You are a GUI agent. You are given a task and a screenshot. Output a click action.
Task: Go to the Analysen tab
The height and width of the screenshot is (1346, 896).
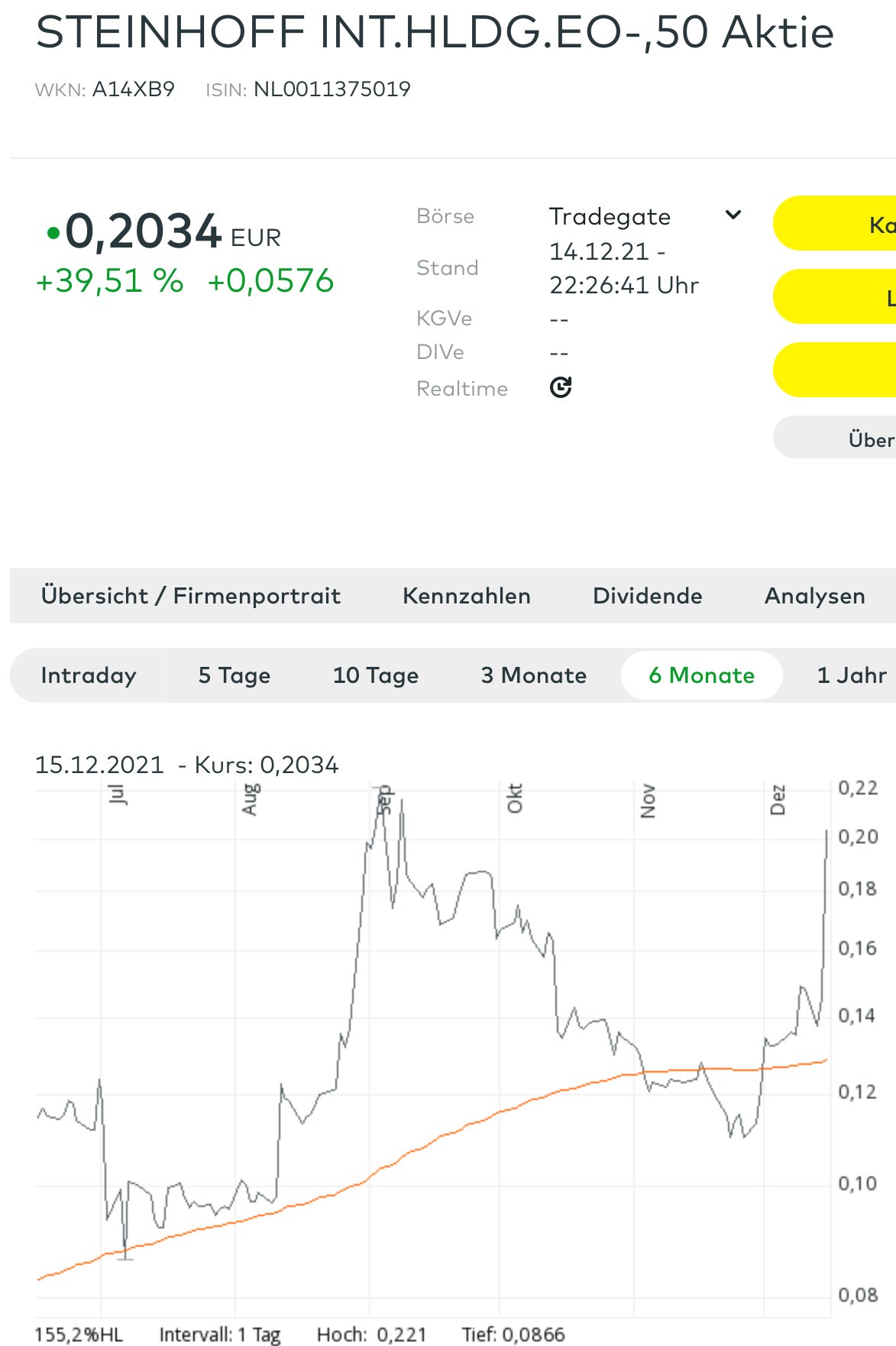coord(814,596)
